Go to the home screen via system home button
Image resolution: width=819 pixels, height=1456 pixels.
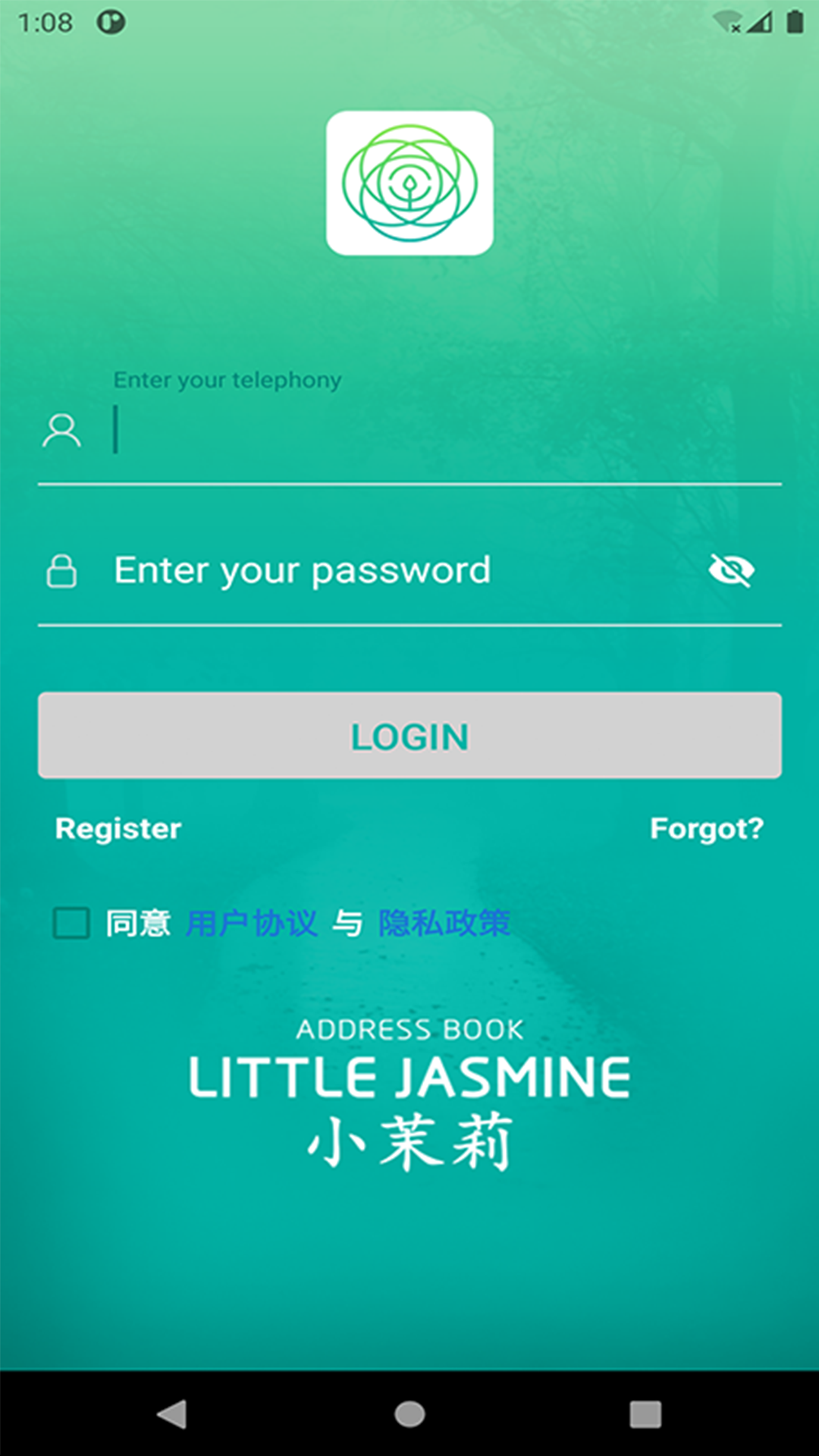409,1414
